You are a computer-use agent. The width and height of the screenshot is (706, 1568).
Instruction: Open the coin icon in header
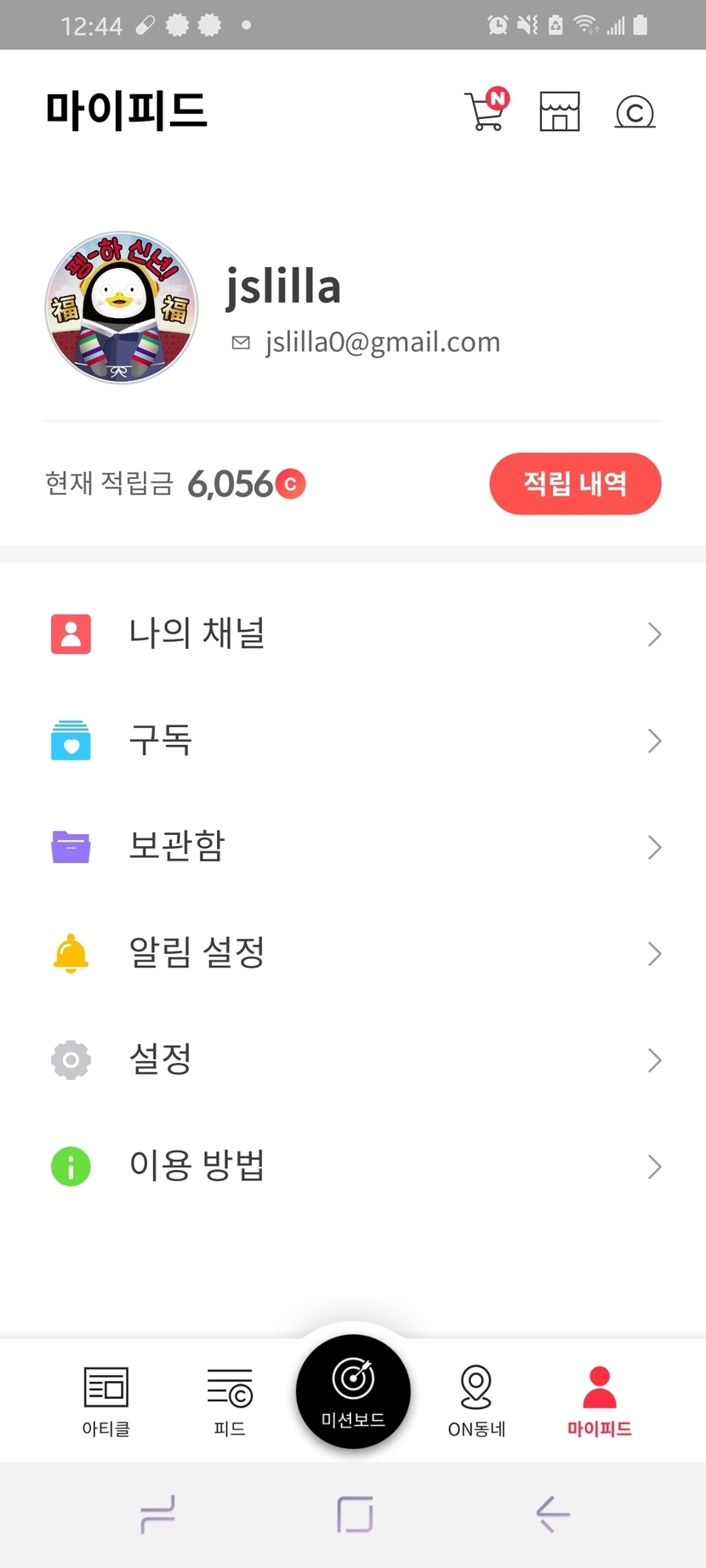coord(635,111)
